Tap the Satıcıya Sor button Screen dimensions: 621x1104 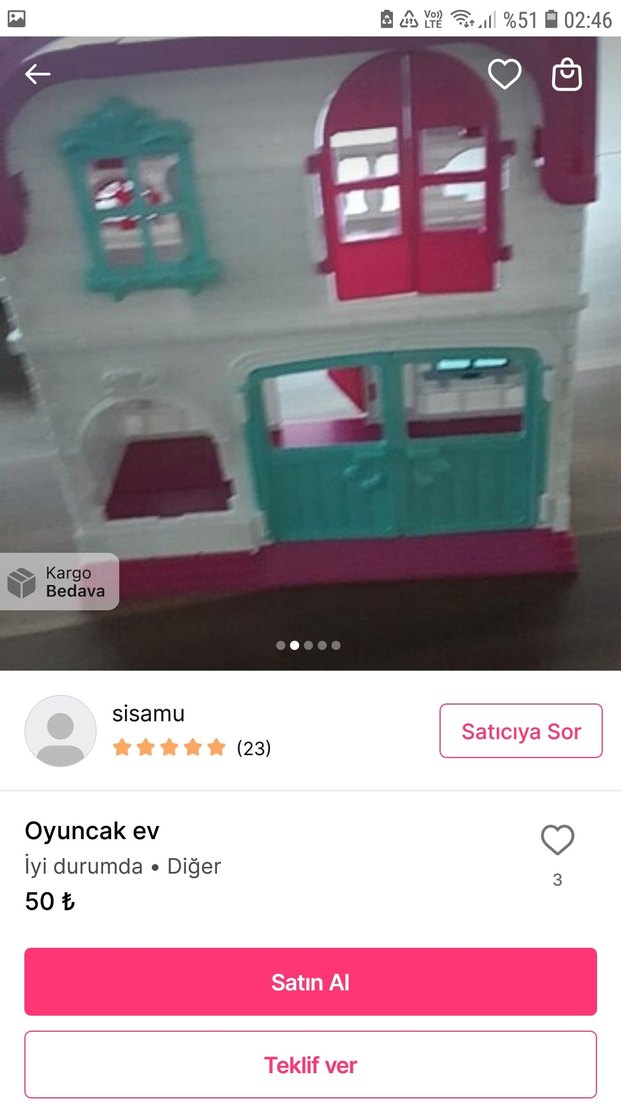pyautogui.click(x=520, y=731)
